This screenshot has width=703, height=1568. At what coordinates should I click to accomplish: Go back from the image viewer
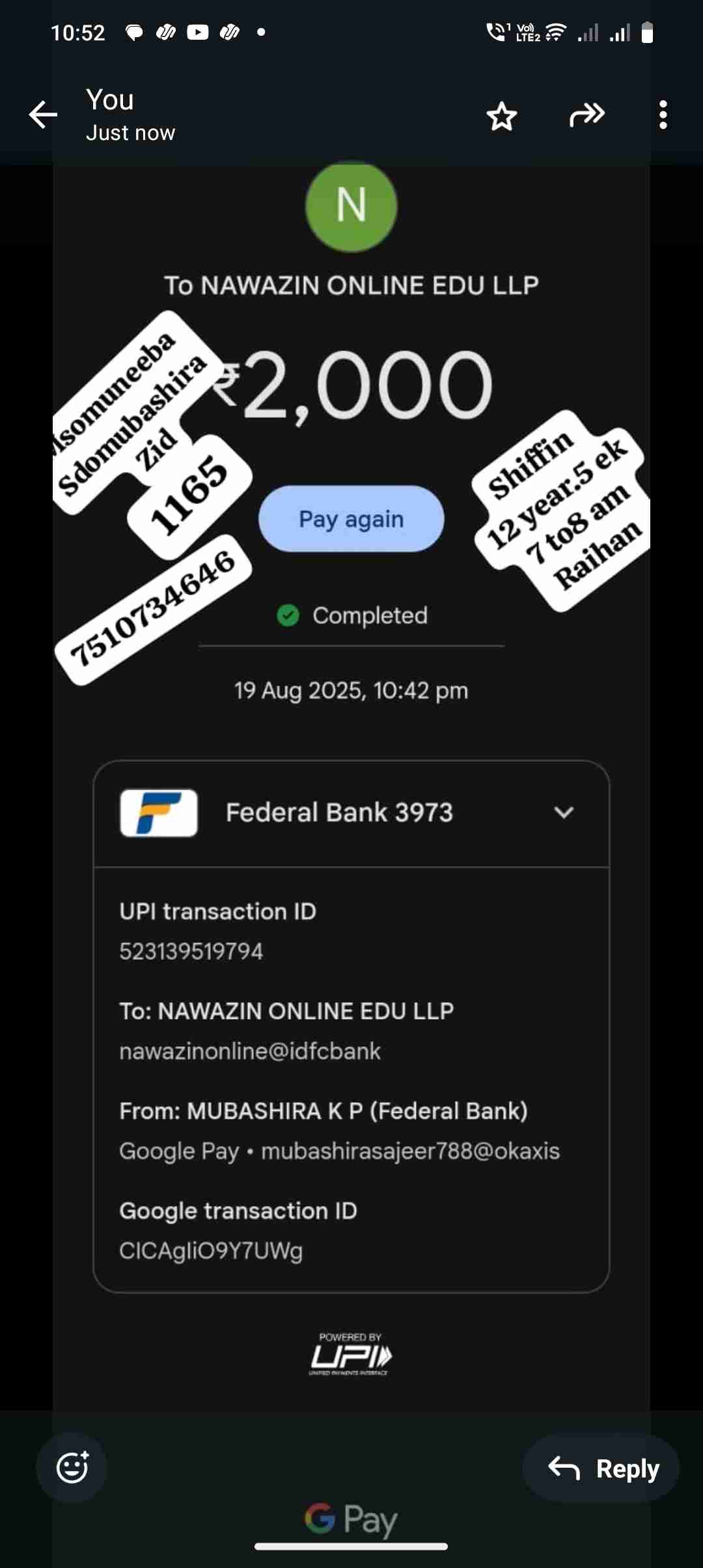pos(43,115)
